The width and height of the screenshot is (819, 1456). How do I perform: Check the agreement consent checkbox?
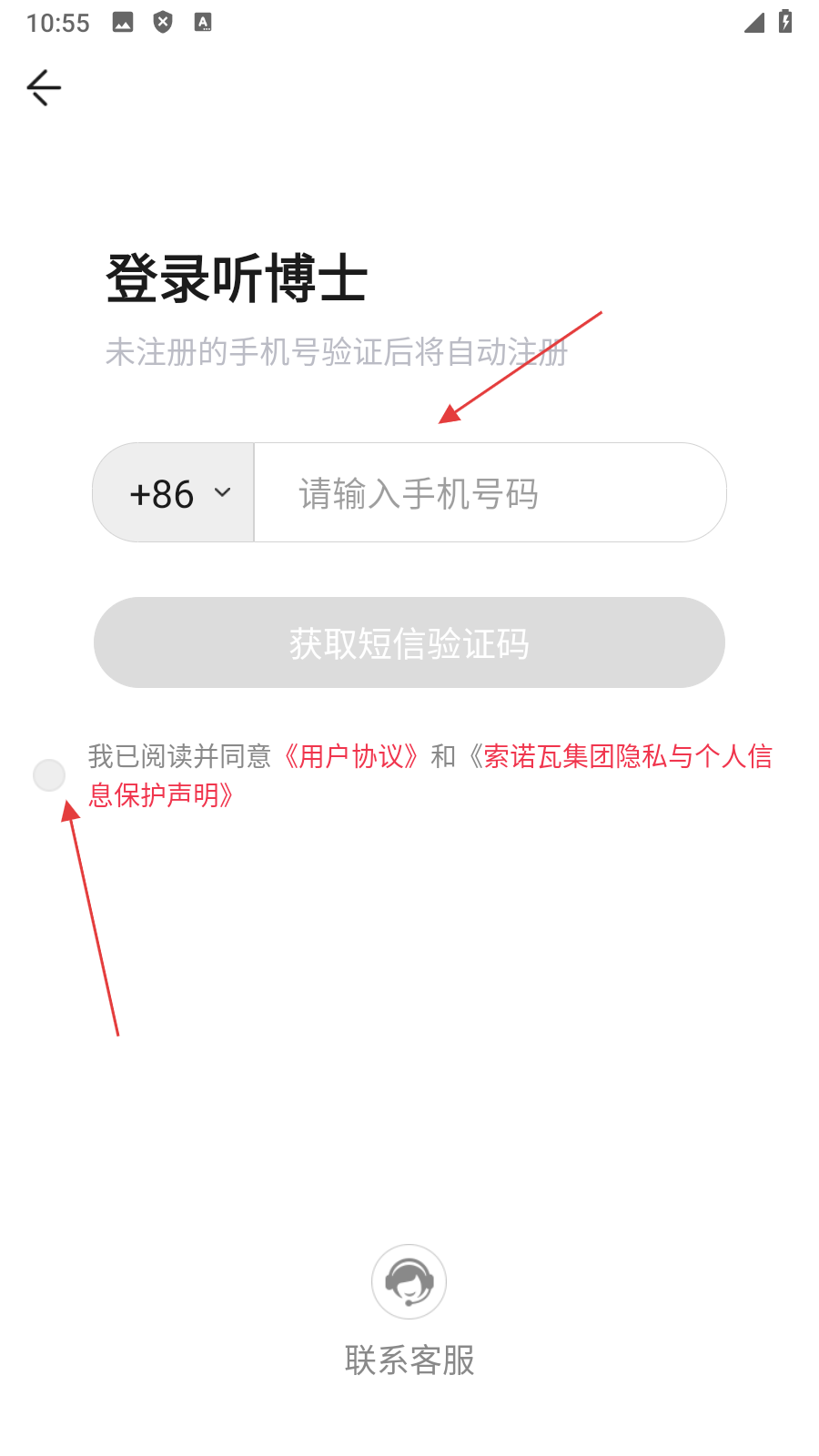tap(49, 775)
